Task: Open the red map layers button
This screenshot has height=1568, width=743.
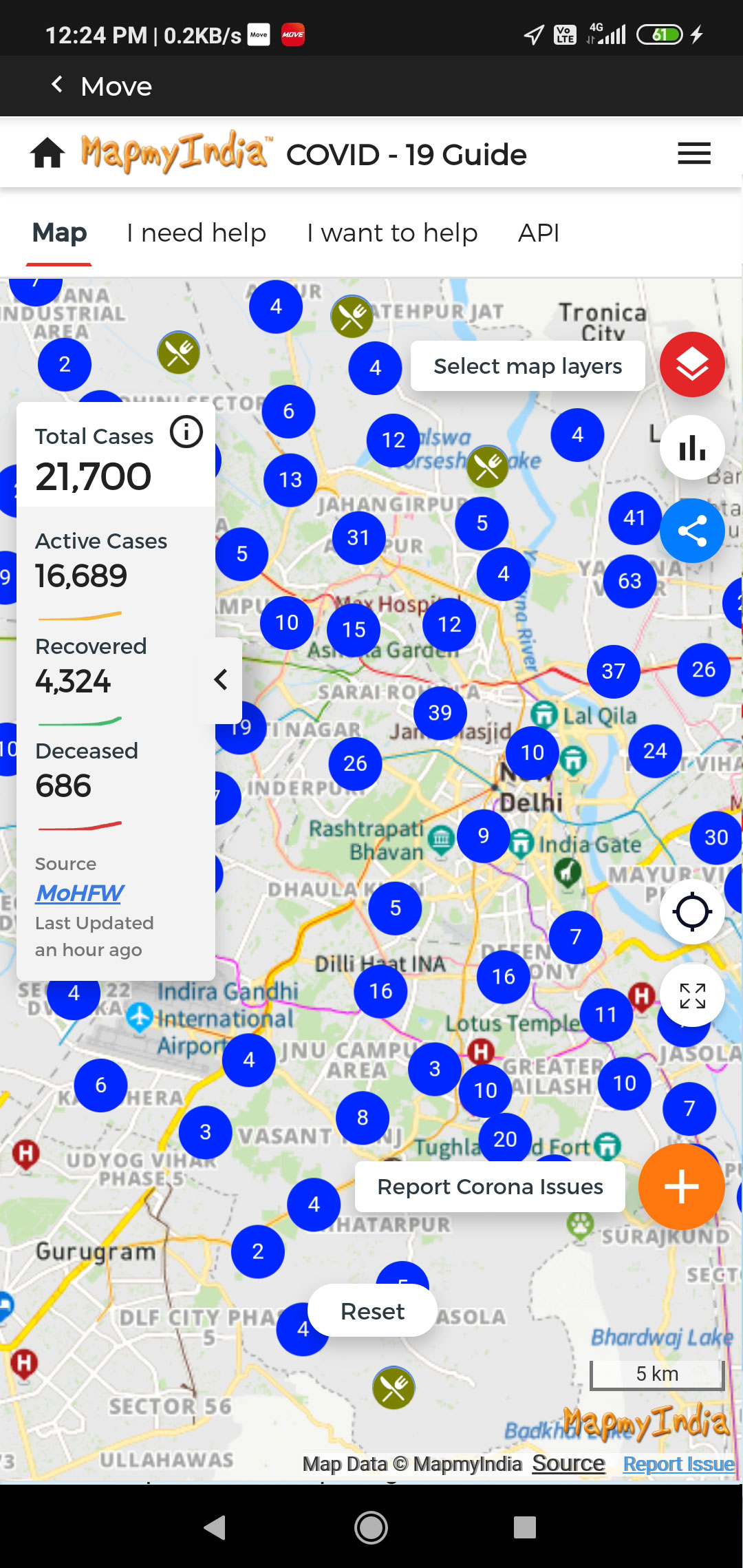Action: [x=691, y=365]
